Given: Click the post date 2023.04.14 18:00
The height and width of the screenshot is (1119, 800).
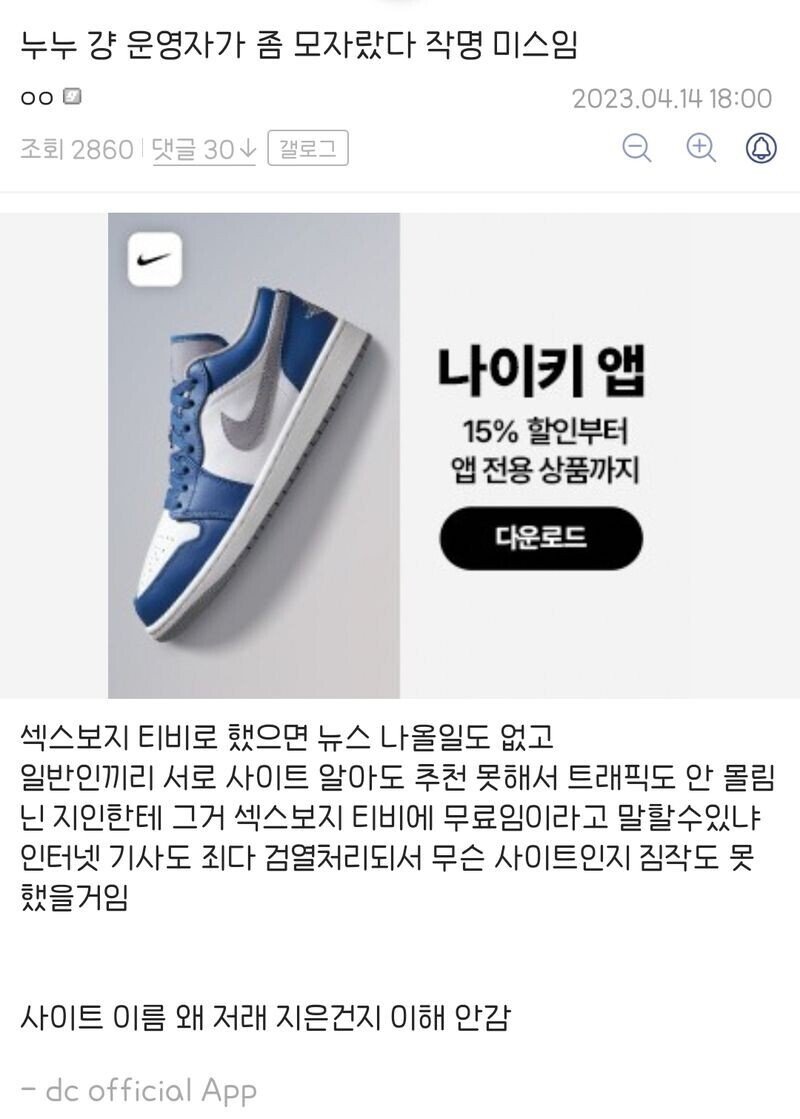Looking at the screenshot, I should 676,96.
